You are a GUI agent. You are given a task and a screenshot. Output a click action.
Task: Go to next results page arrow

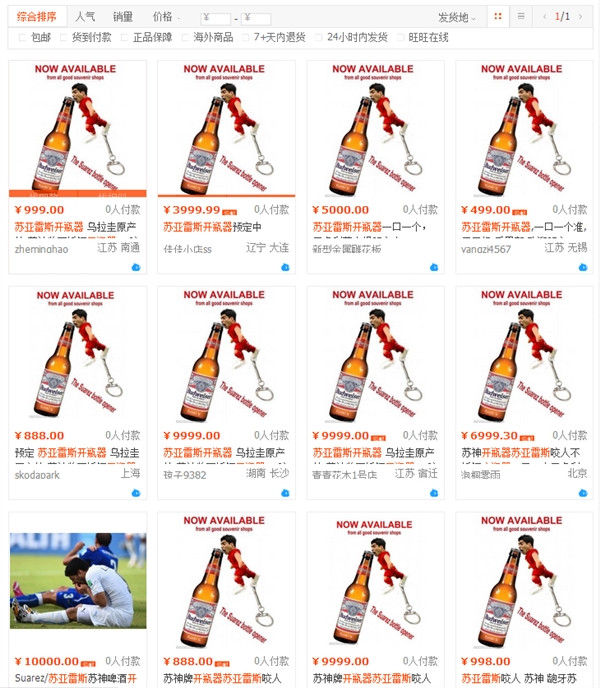click(581, 17)
